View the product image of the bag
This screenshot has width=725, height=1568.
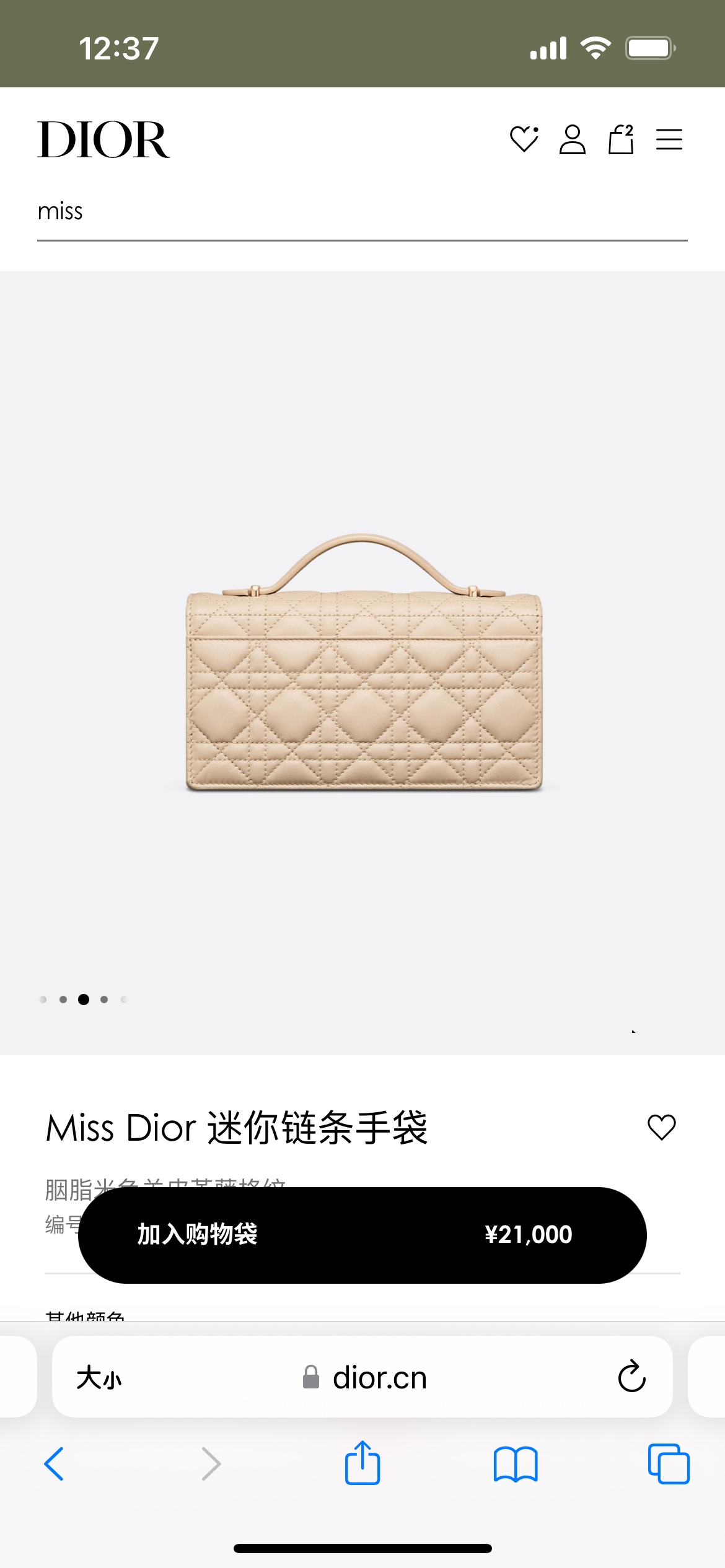[x=364, y=663]
